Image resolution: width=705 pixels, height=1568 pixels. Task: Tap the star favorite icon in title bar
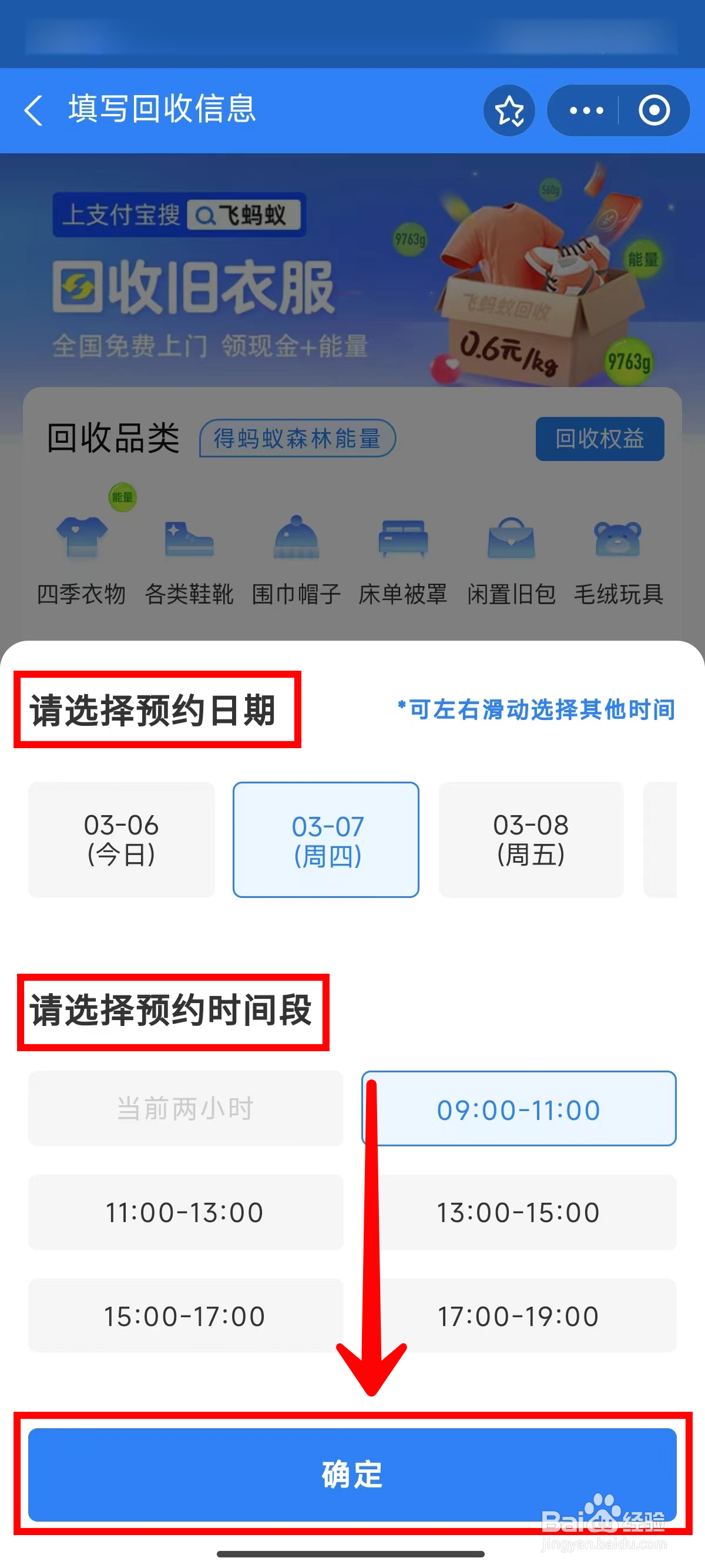point(509,110)
